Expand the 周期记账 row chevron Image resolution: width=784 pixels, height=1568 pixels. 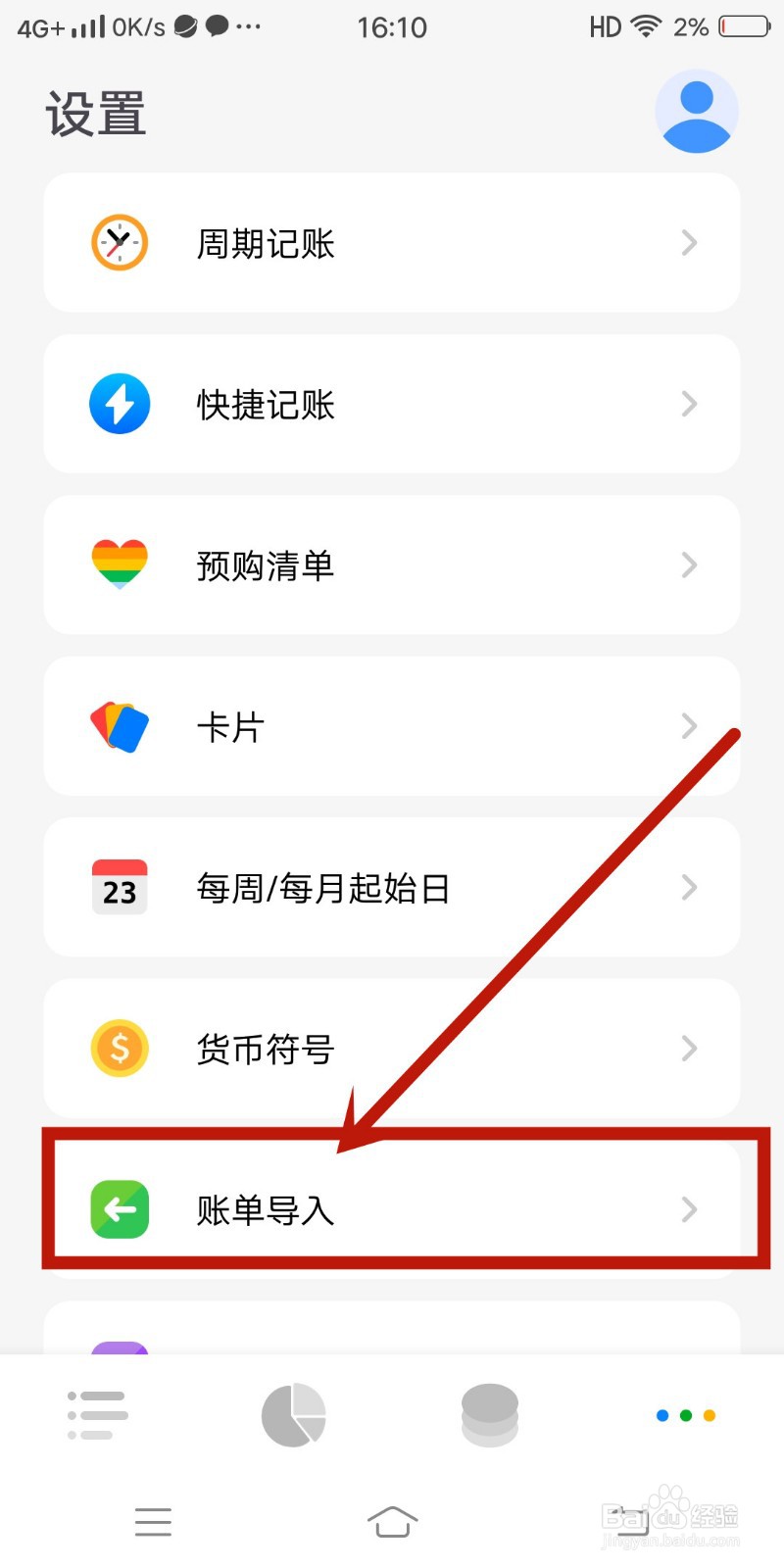(689, 242)
